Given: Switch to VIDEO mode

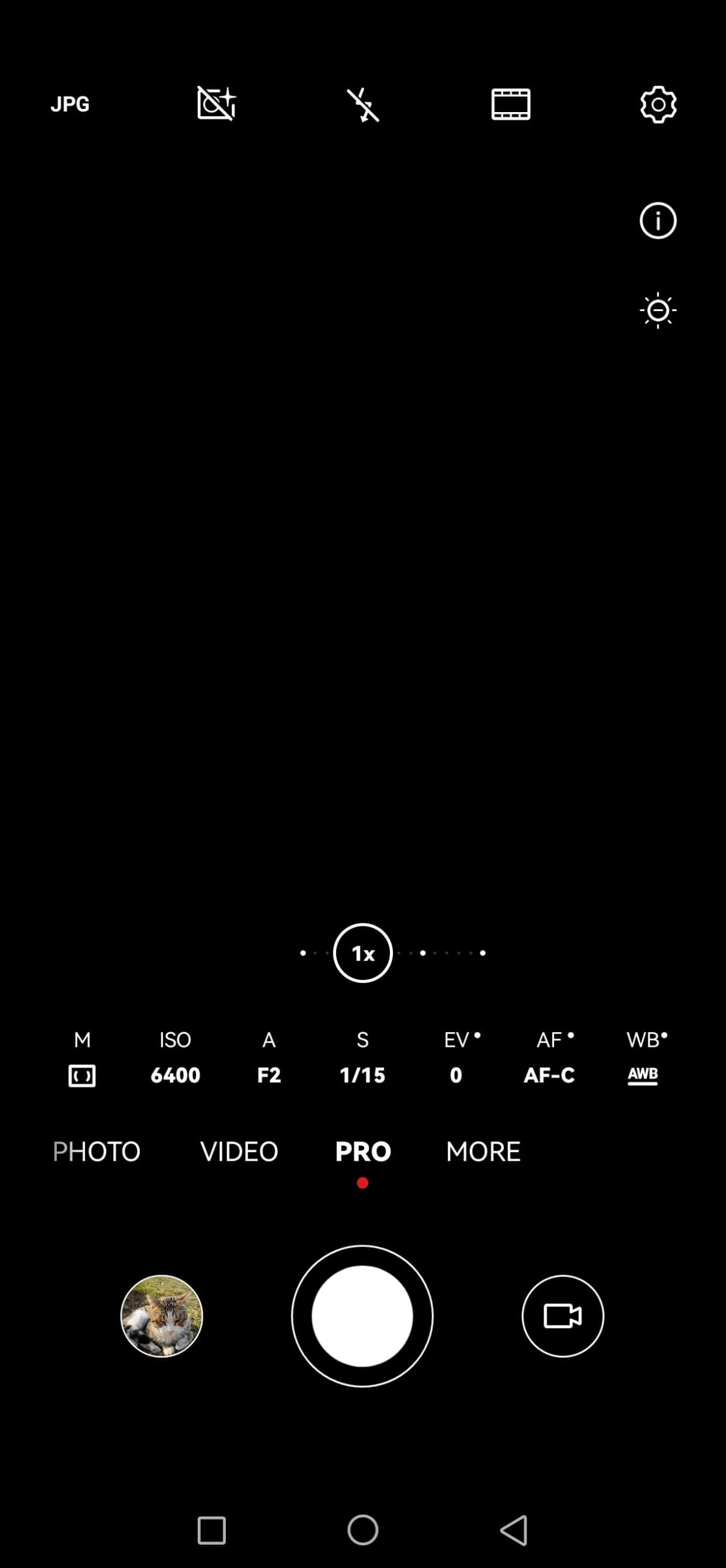Looking at the screenshot, I should [239, 1151].
